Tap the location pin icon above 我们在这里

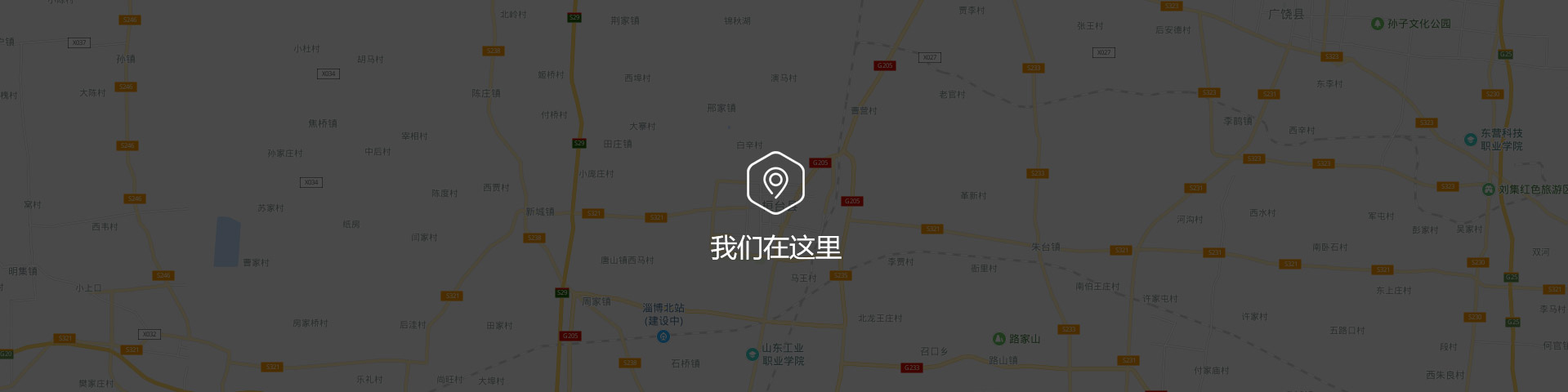click(x=775, y=182)
